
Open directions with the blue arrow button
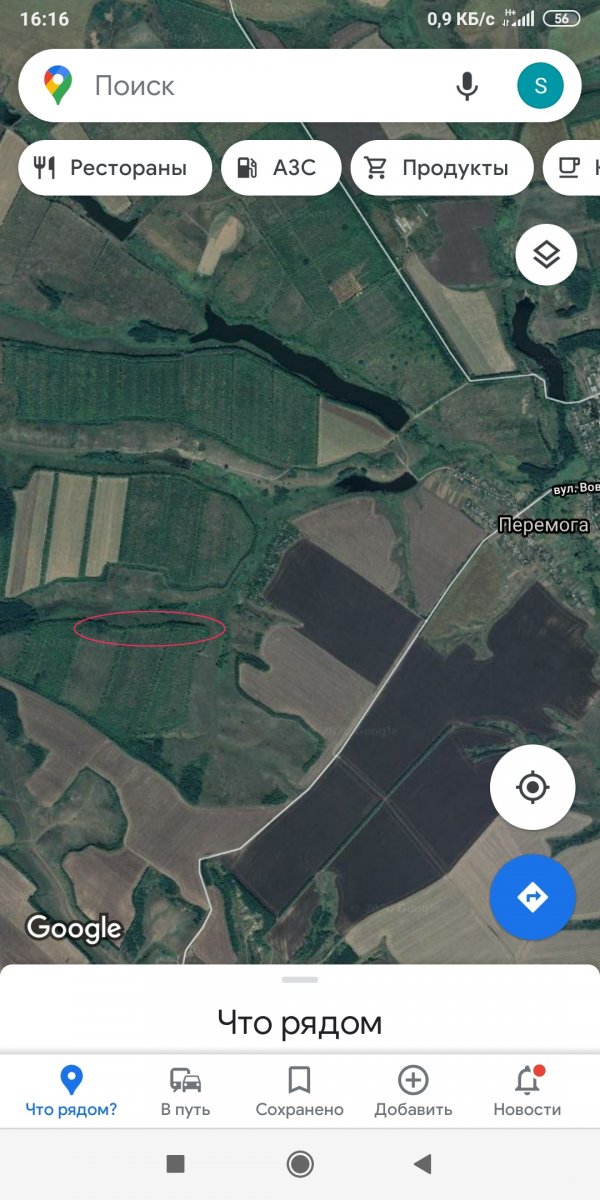(x=532, y=897)
